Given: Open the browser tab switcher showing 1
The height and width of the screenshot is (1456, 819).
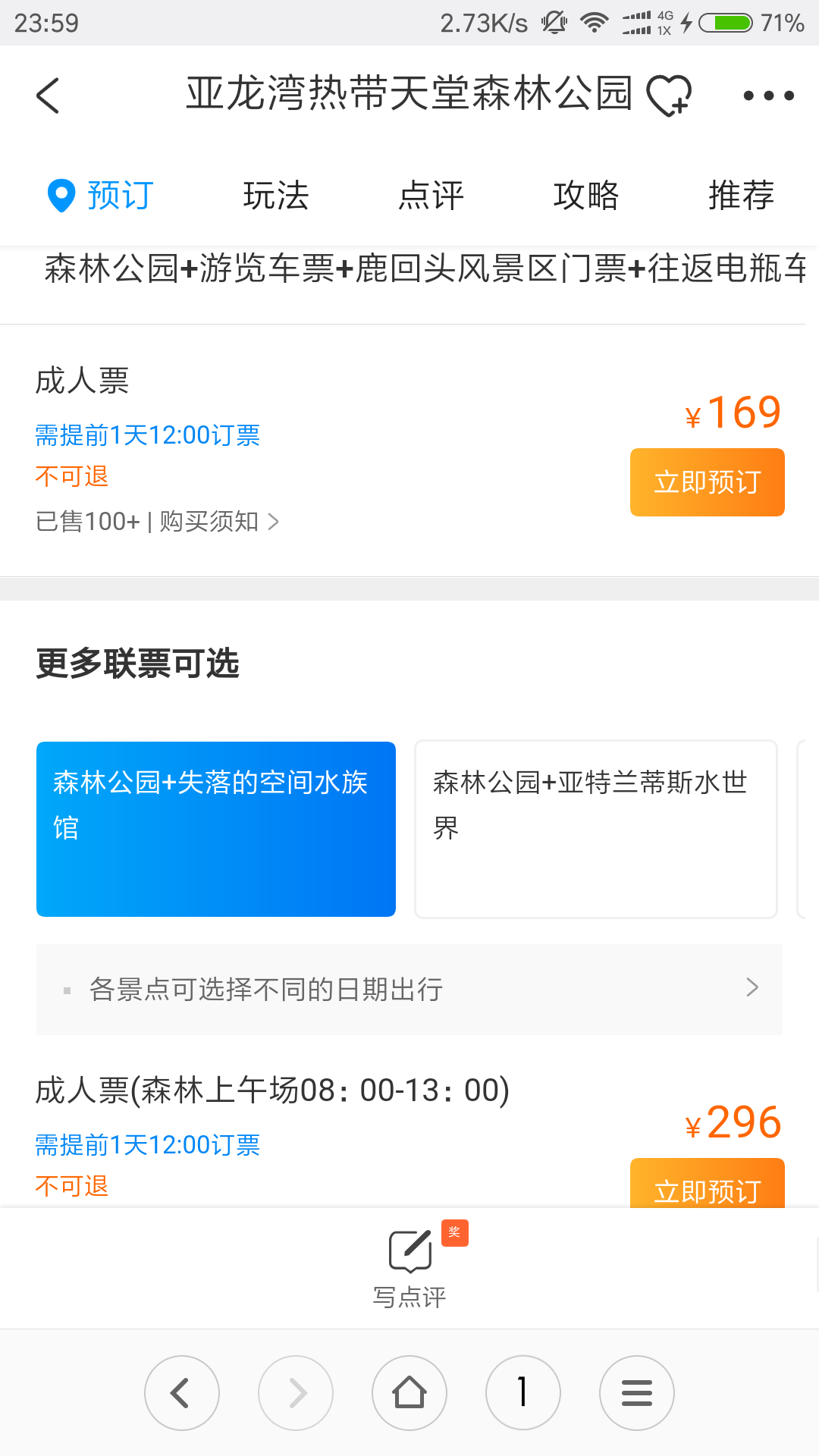Looking at the screenshot, I should click(523, 1393).
